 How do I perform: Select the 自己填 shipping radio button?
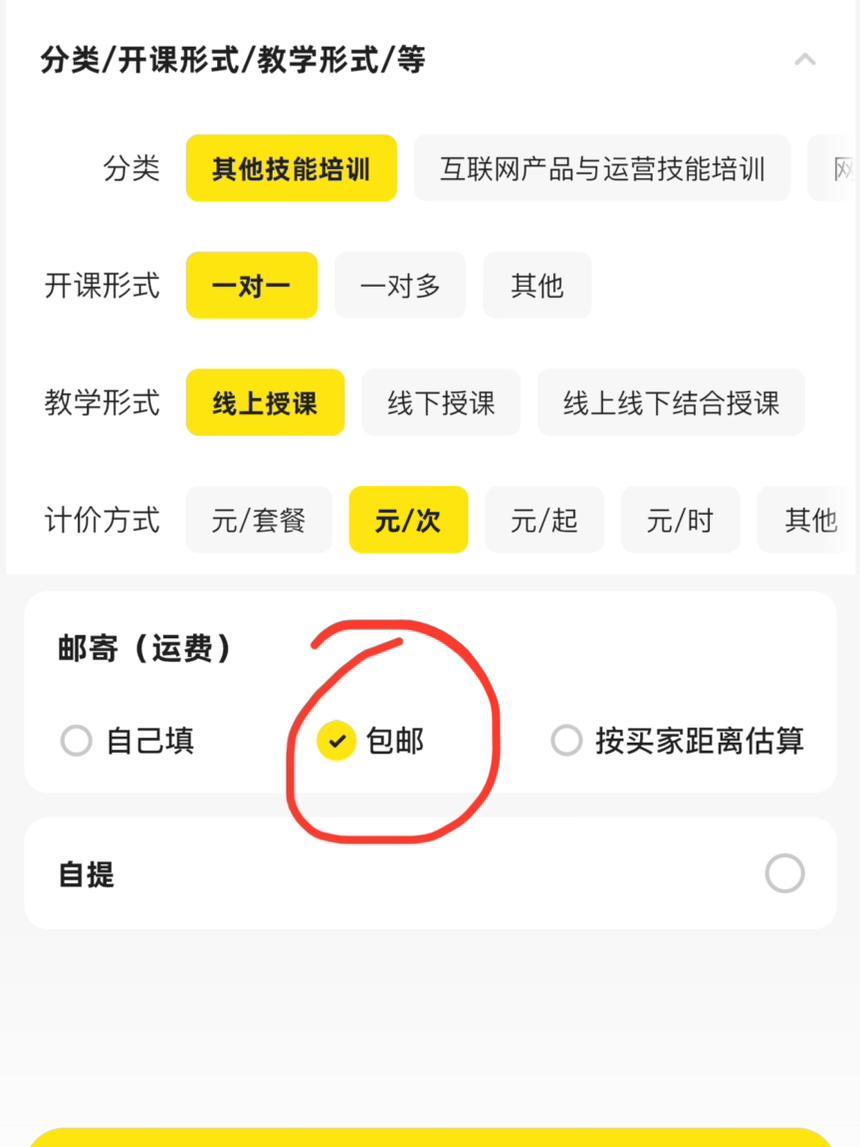[x=76, y=741]
